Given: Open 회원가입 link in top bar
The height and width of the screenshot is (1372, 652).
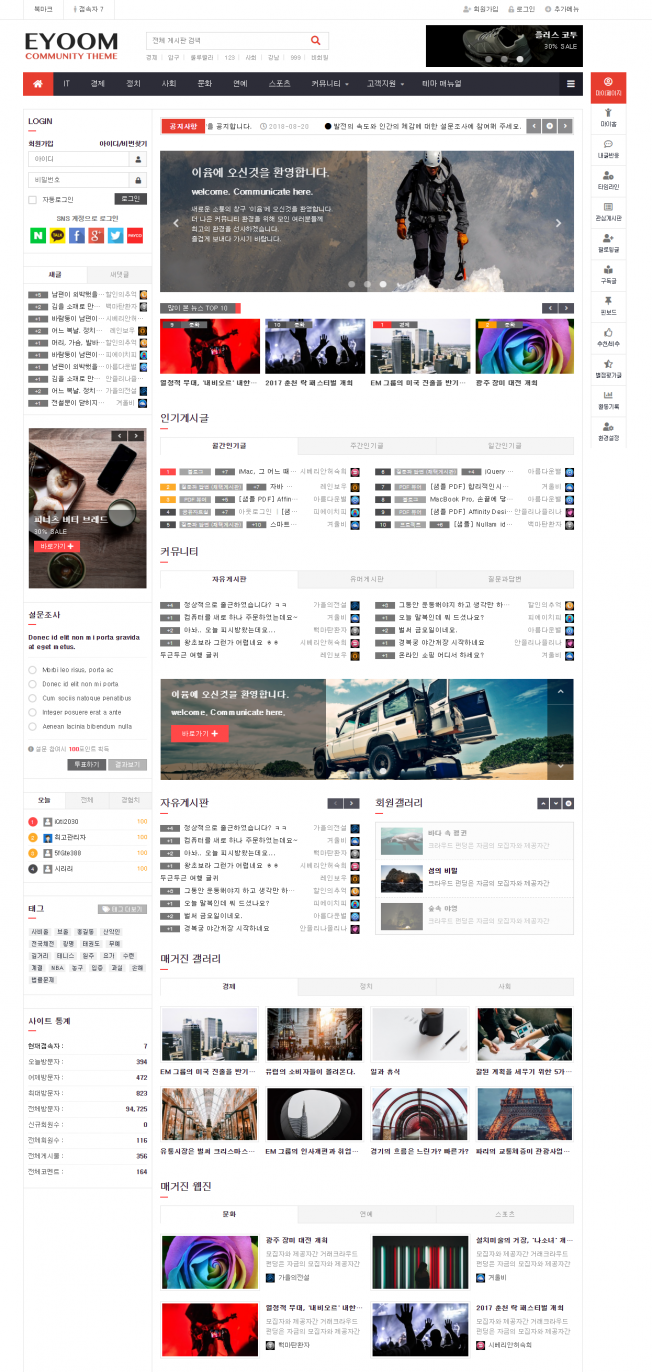Looking at the screenshot, I should click(481, 8).
